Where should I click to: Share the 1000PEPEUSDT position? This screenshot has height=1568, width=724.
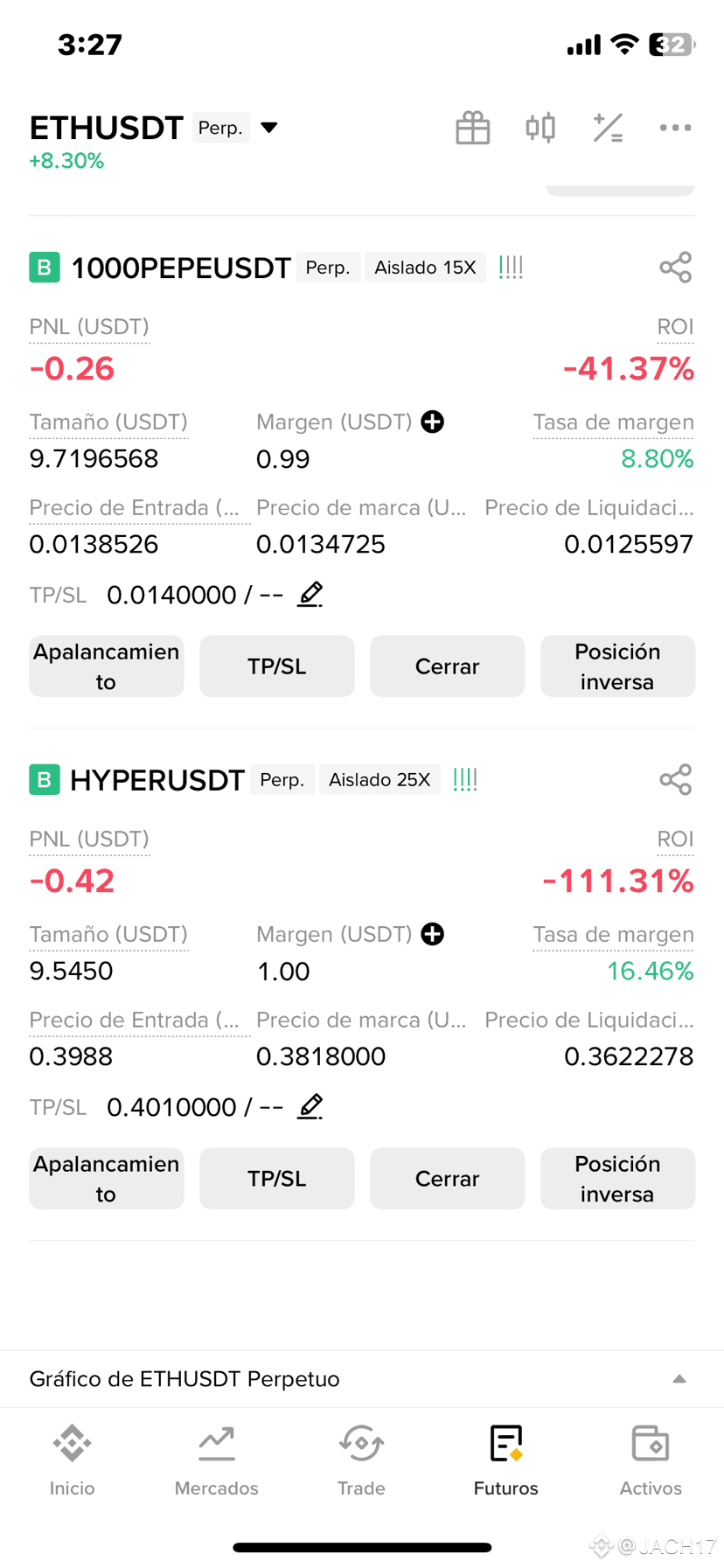click(675, 267)
